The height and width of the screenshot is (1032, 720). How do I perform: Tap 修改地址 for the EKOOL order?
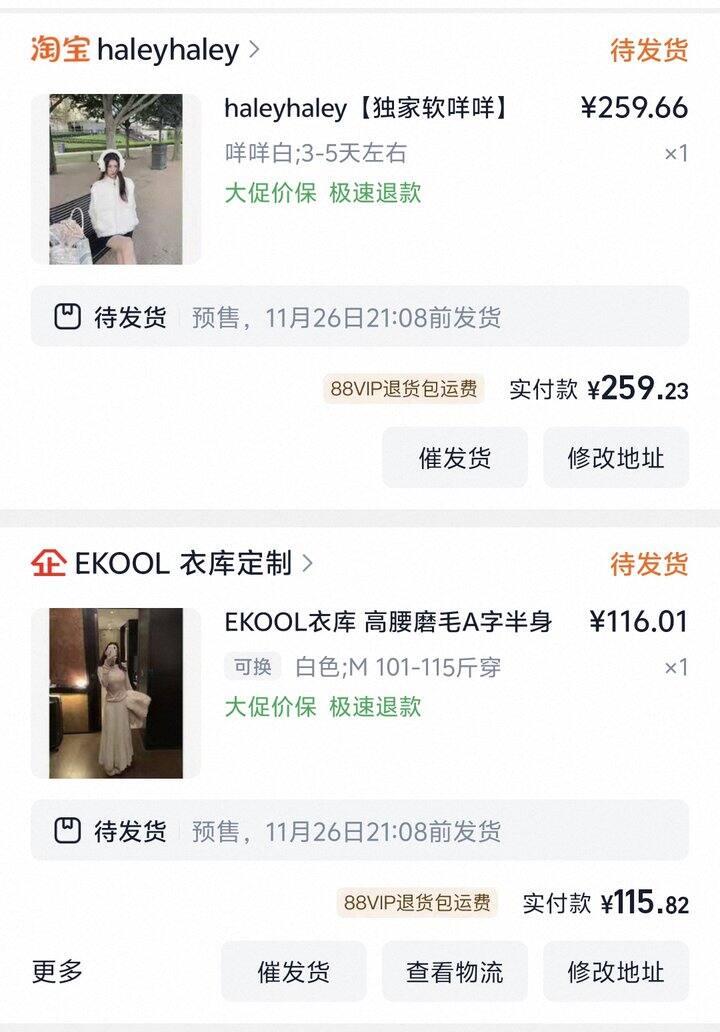pos(615,972)
